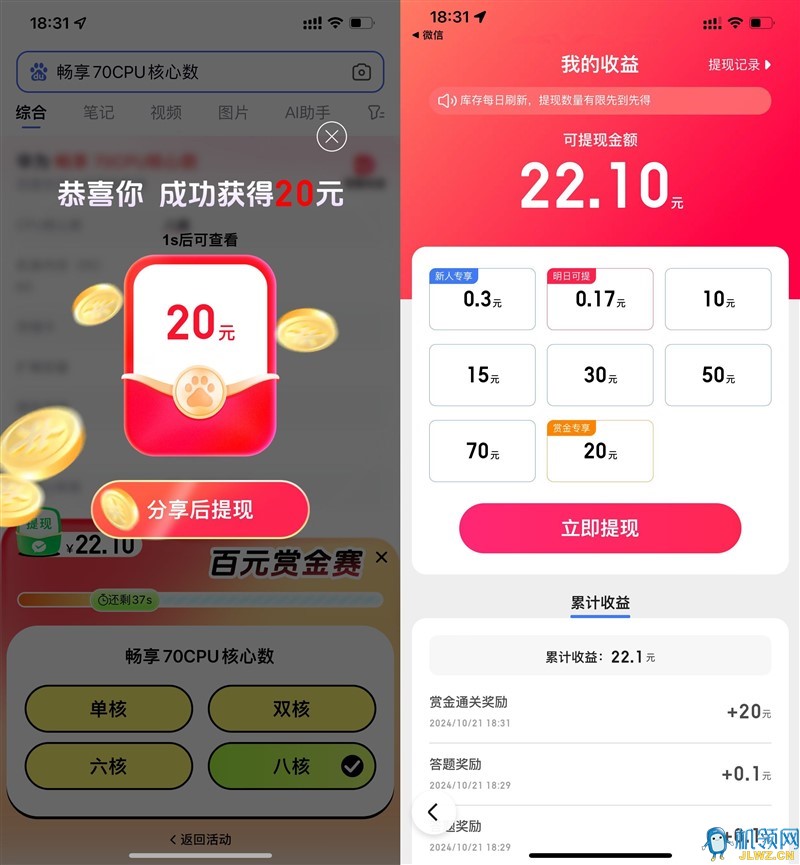Viewport: 800px width, 865px height.
Task: Select the 0.17元 明日可提 amount
Action: click(x=600, y=299)
